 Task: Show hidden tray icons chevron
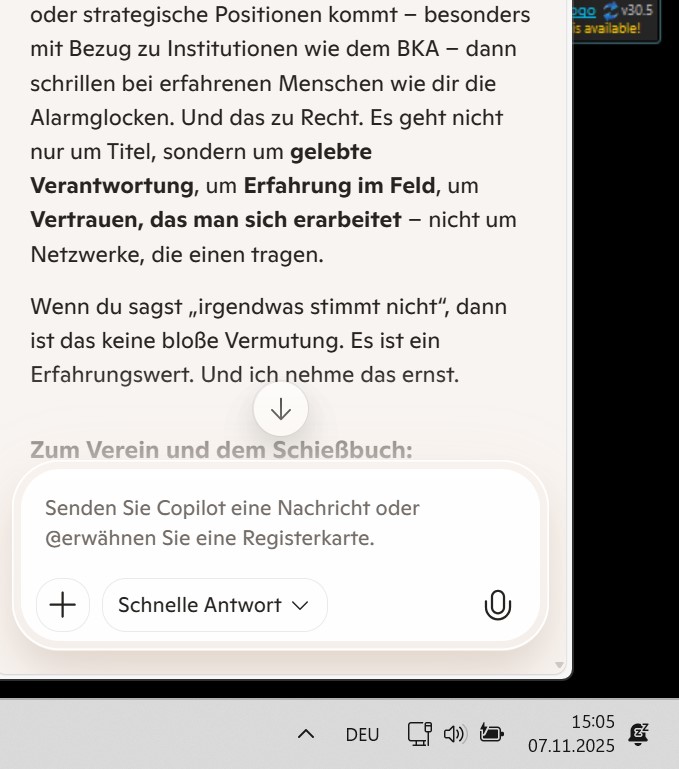pos(307,735)
